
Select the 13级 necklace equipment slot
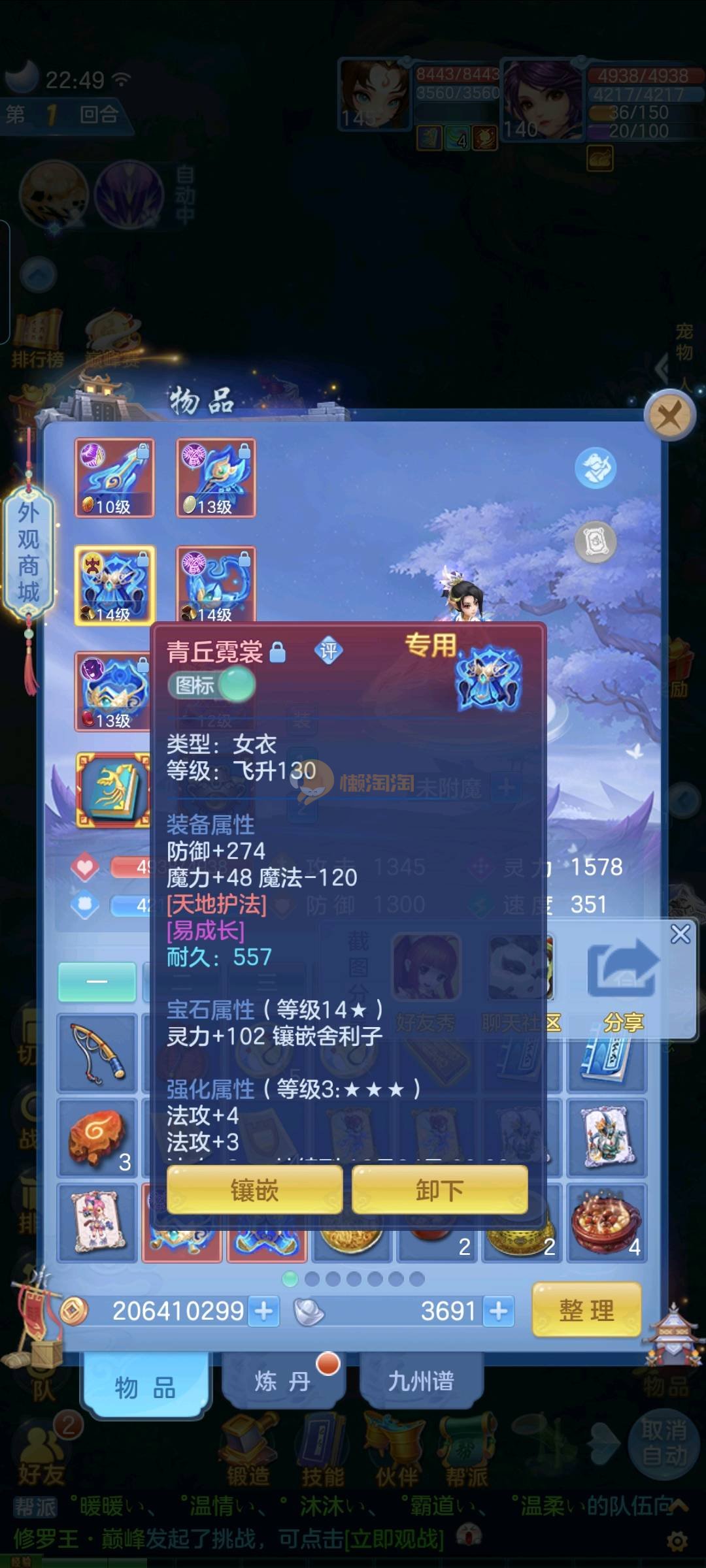point(216,478)
